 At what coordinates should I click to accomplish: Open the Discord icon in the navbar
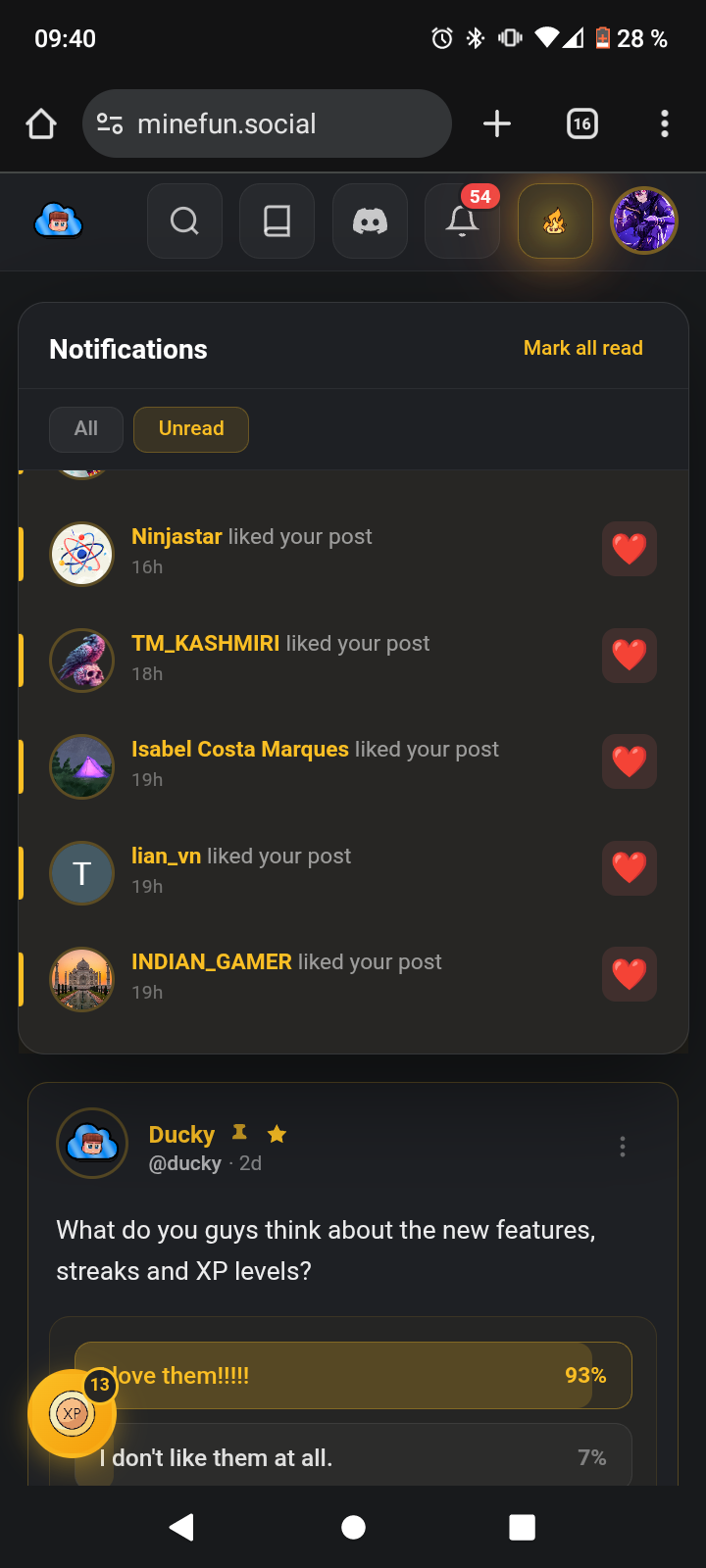[370, 220]
